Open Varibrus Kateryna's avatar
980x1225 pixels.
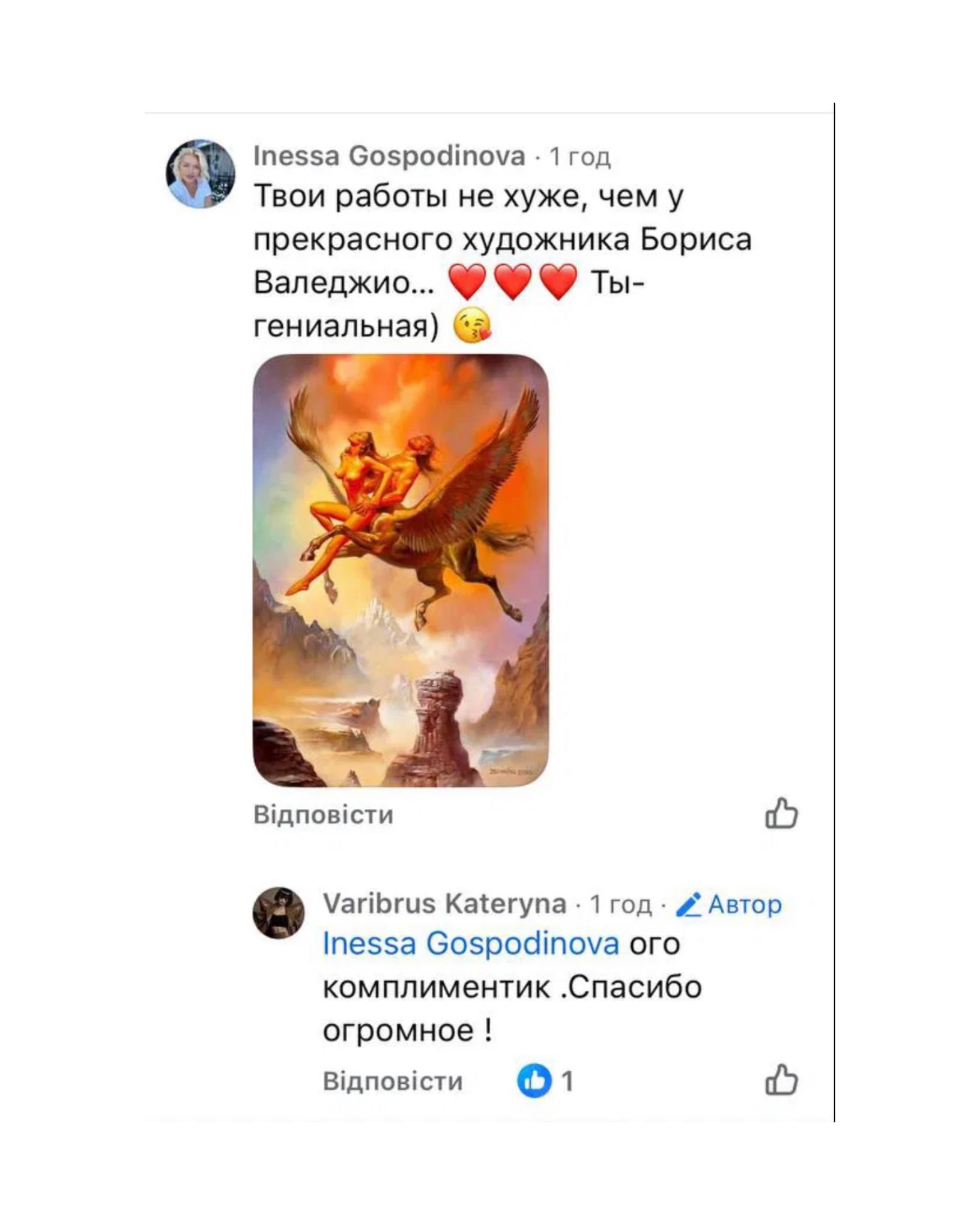point(278,912)
